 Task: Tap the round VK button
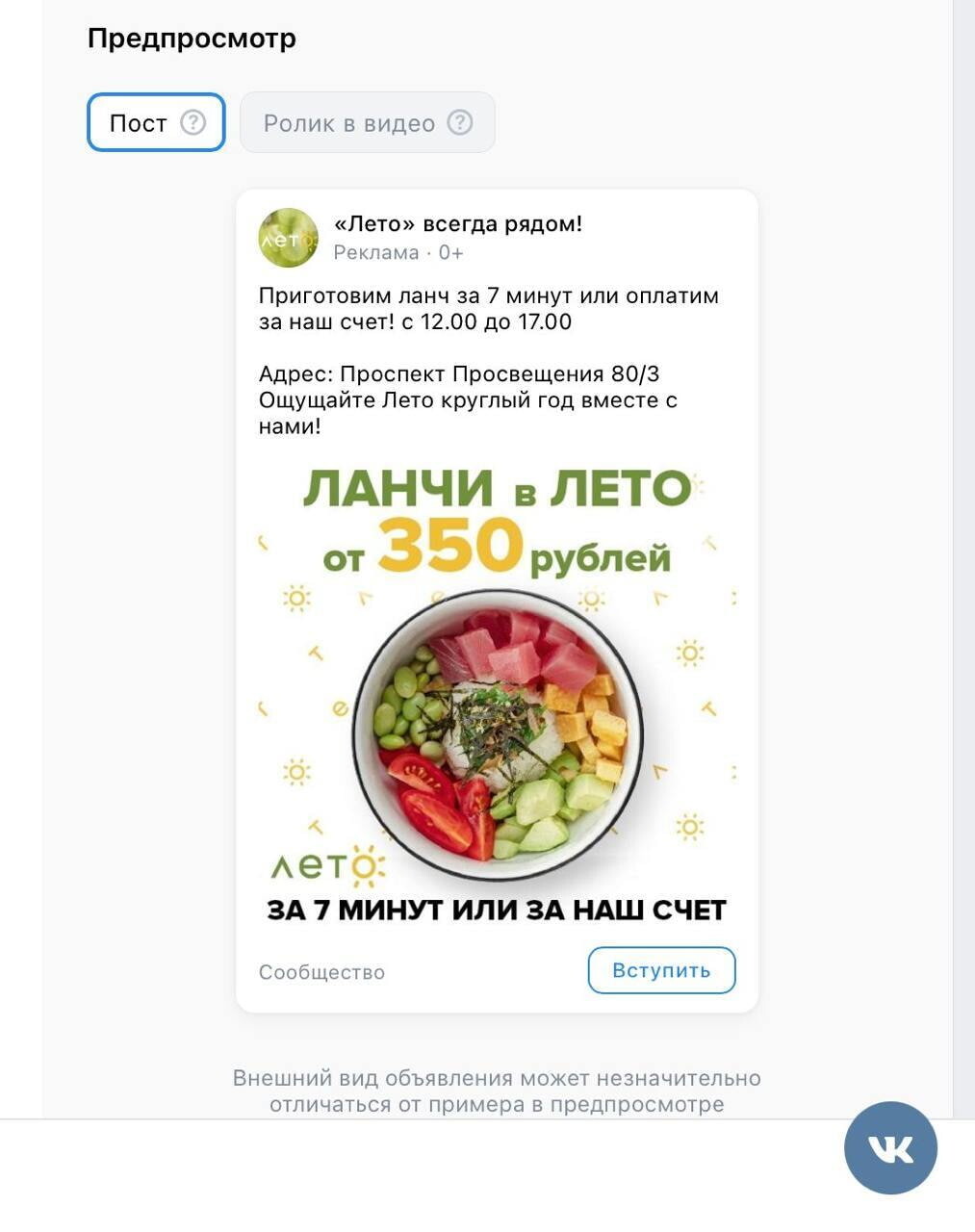click(890, 1147)
